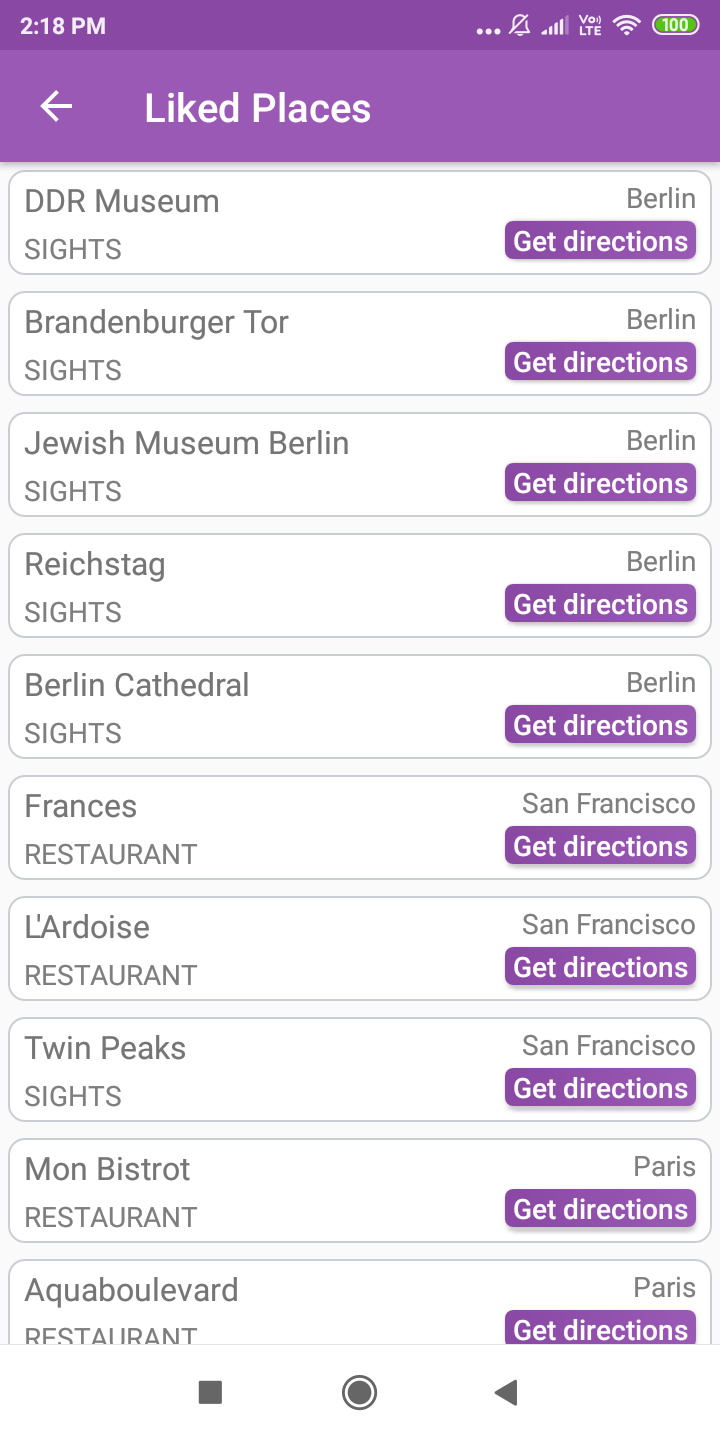720x1440 pixels.
Task: Get directions to Reichstag
Action: coord(600,605)
